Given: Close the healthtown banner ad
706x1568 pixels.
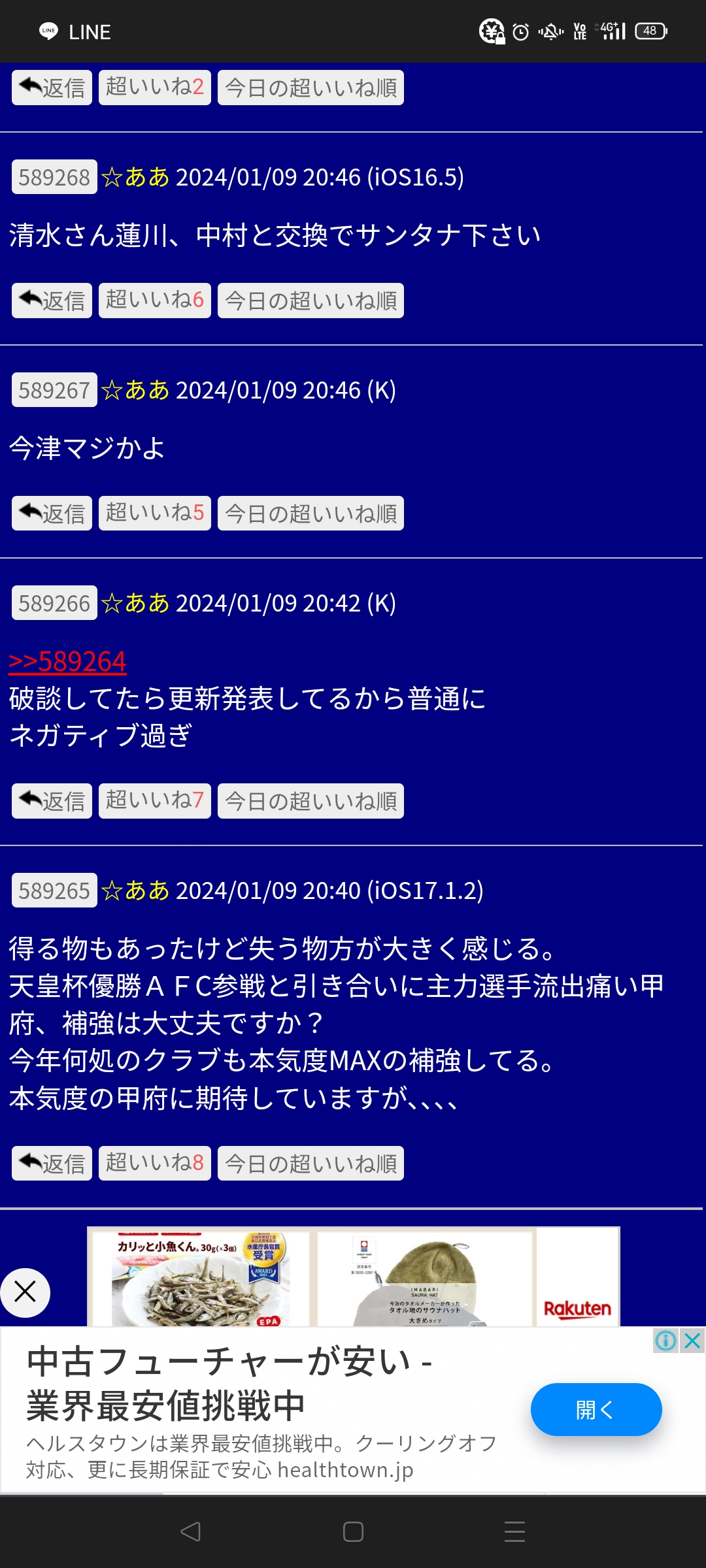Looking at the screenshot, I should click(692, 1341).
